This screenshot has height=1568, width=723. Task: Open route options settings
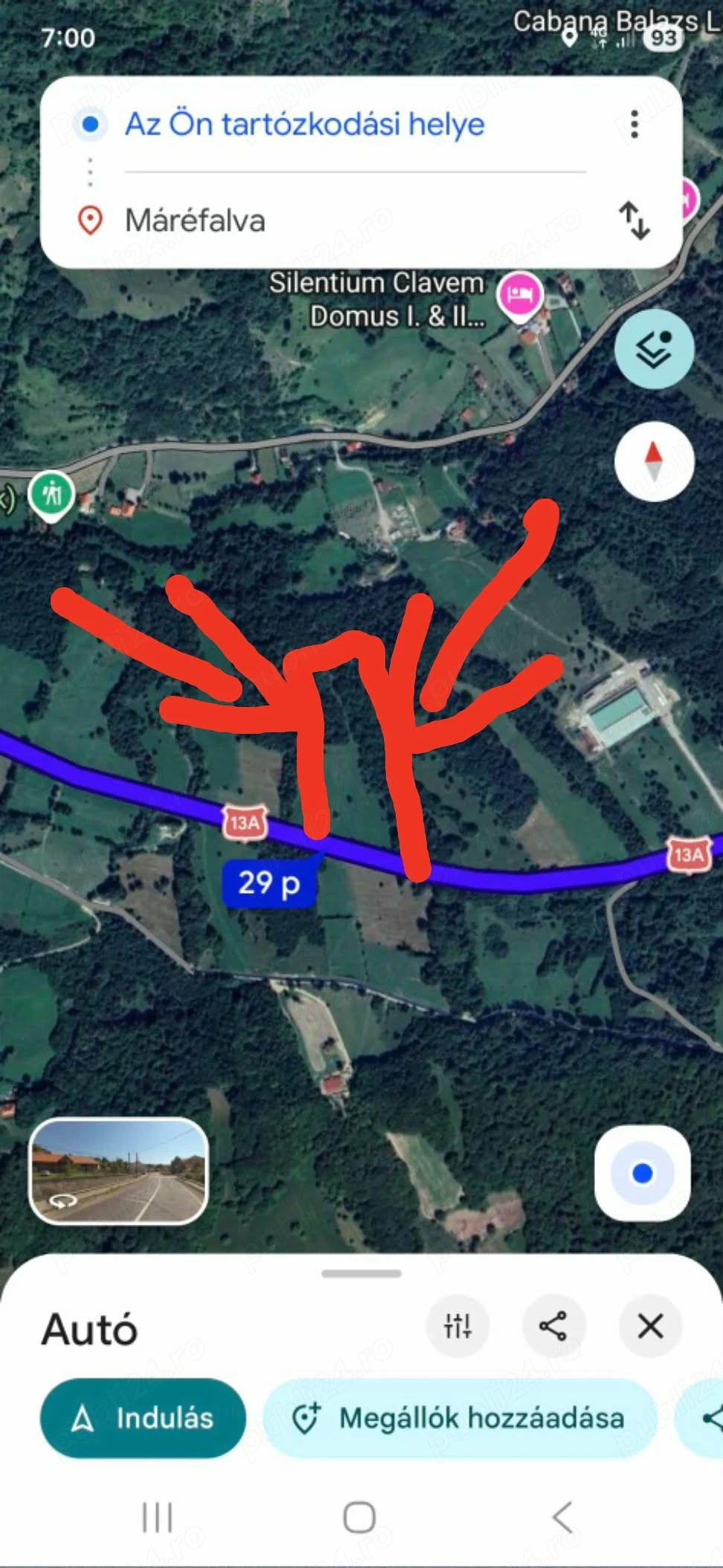tap(457, 1325)
